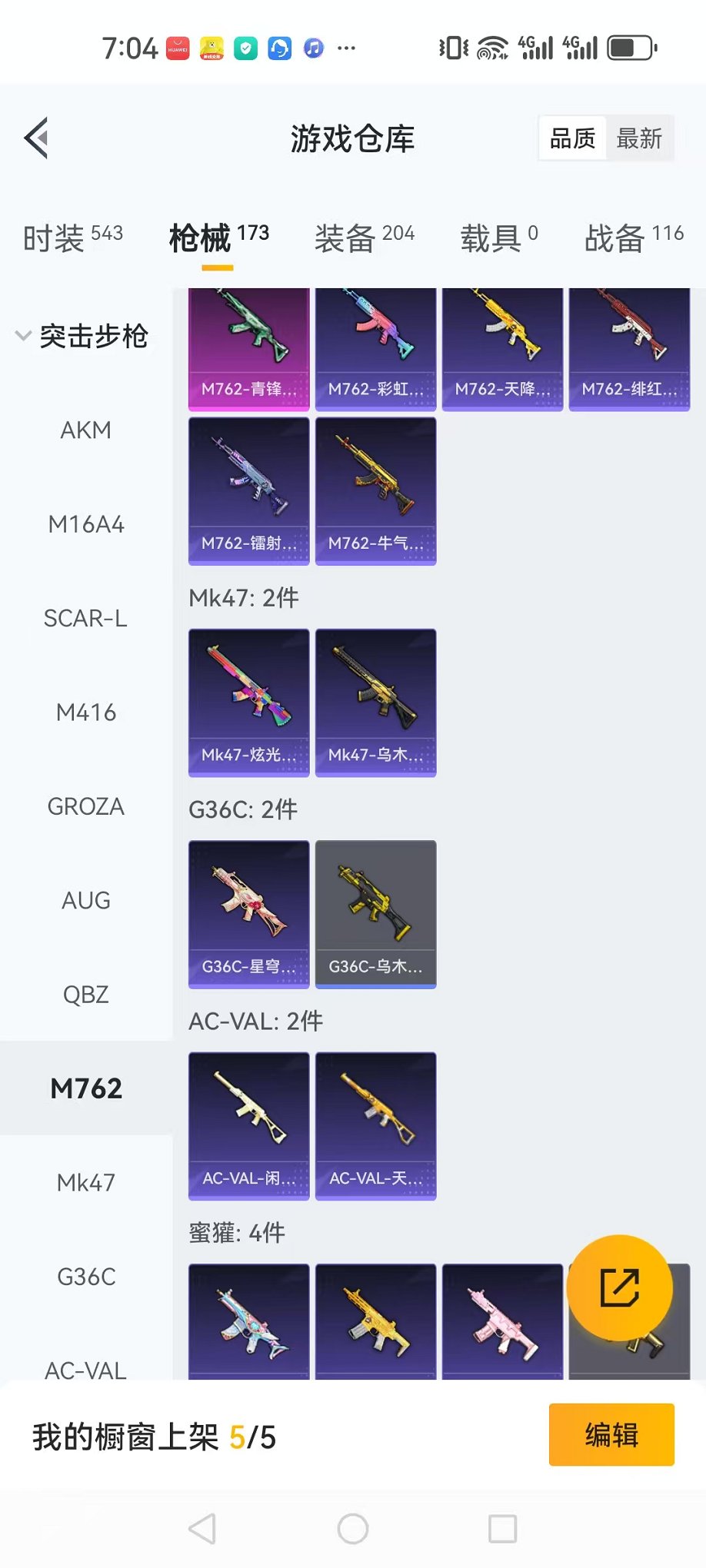The height and width of the screenshot is (1568, 706).
Task: Sort items by 最新
Action: (639, 138)
